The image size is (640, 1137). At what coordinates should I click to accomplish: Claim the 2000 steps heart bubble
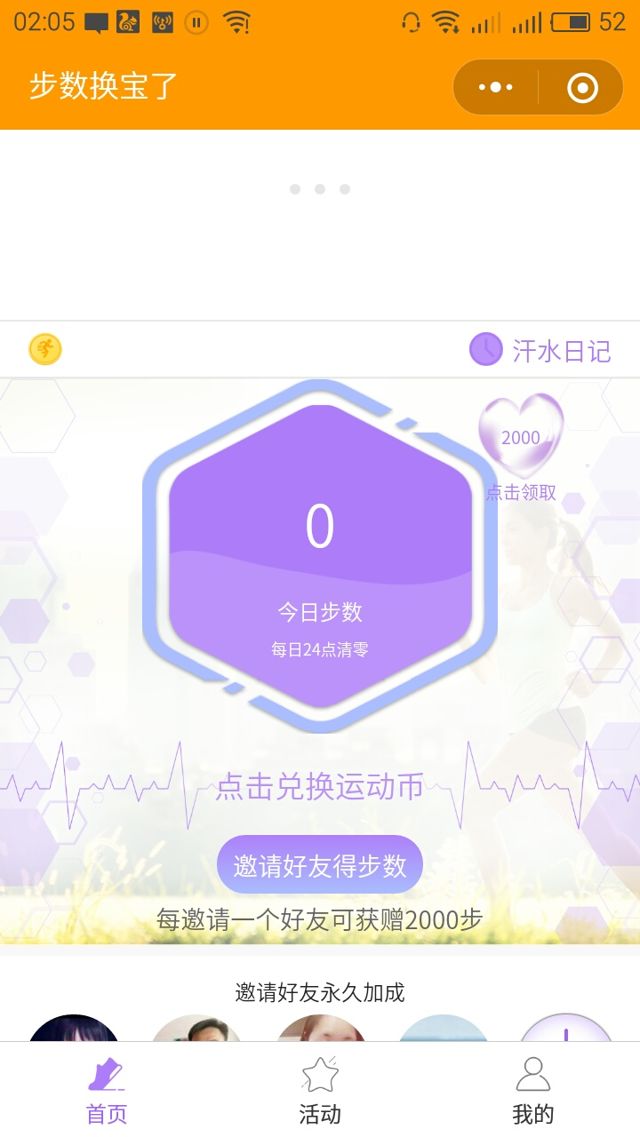click(x=521, y=438)
